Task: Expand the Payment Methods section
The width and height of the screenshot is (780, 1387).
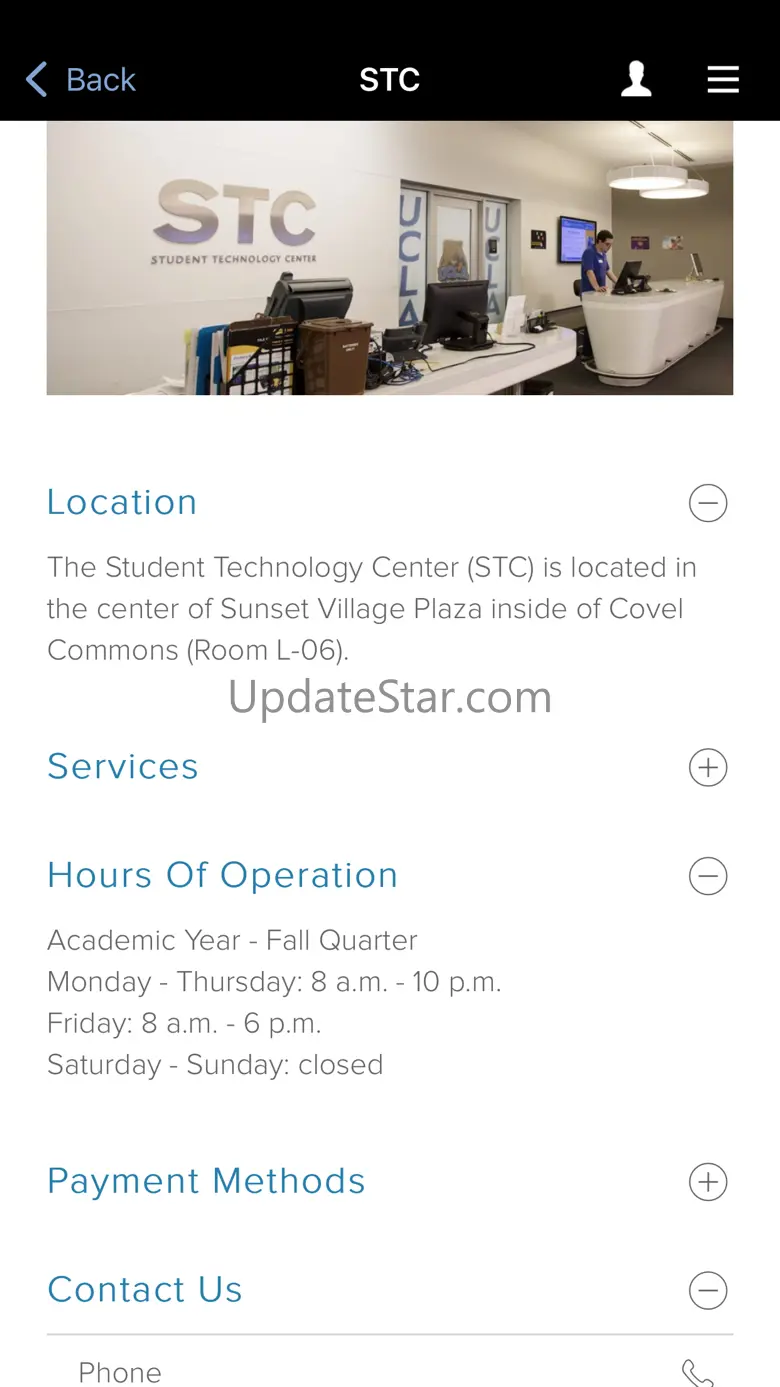Action: click(708, 1183)
